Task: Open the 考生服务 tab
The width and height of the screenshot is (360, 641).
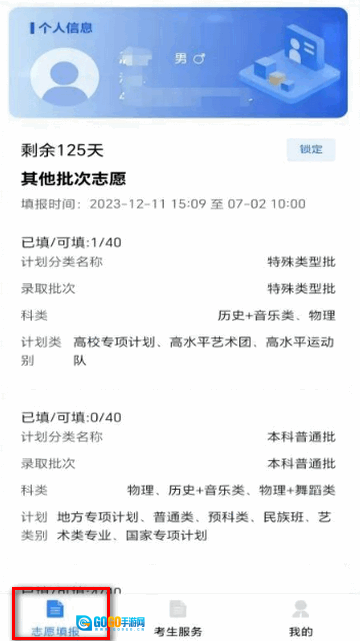Action: 178,617
